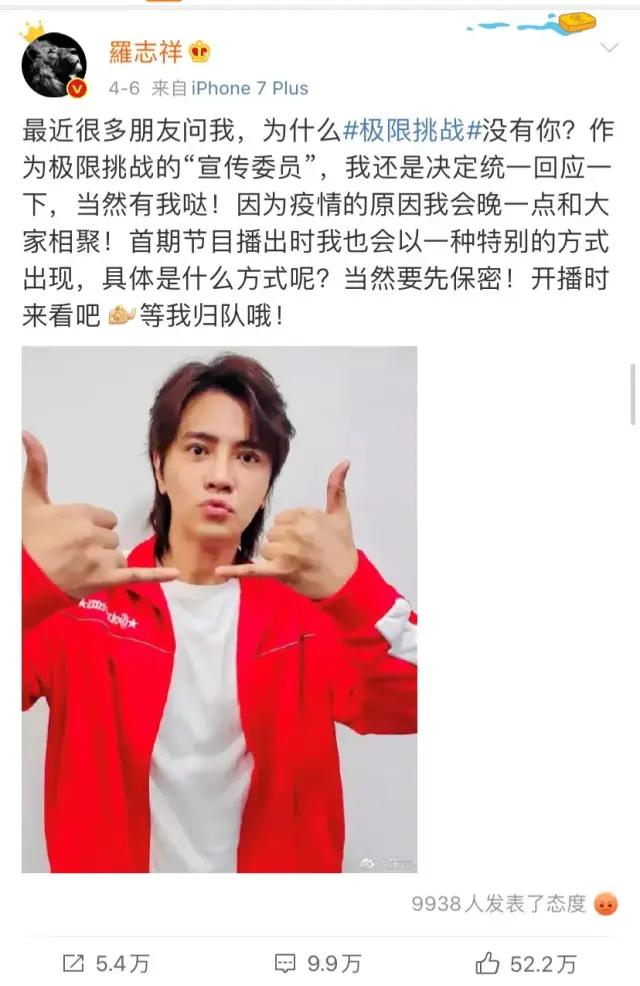
Task: Open the 羅志祥 username link
Action: [148, 53]
